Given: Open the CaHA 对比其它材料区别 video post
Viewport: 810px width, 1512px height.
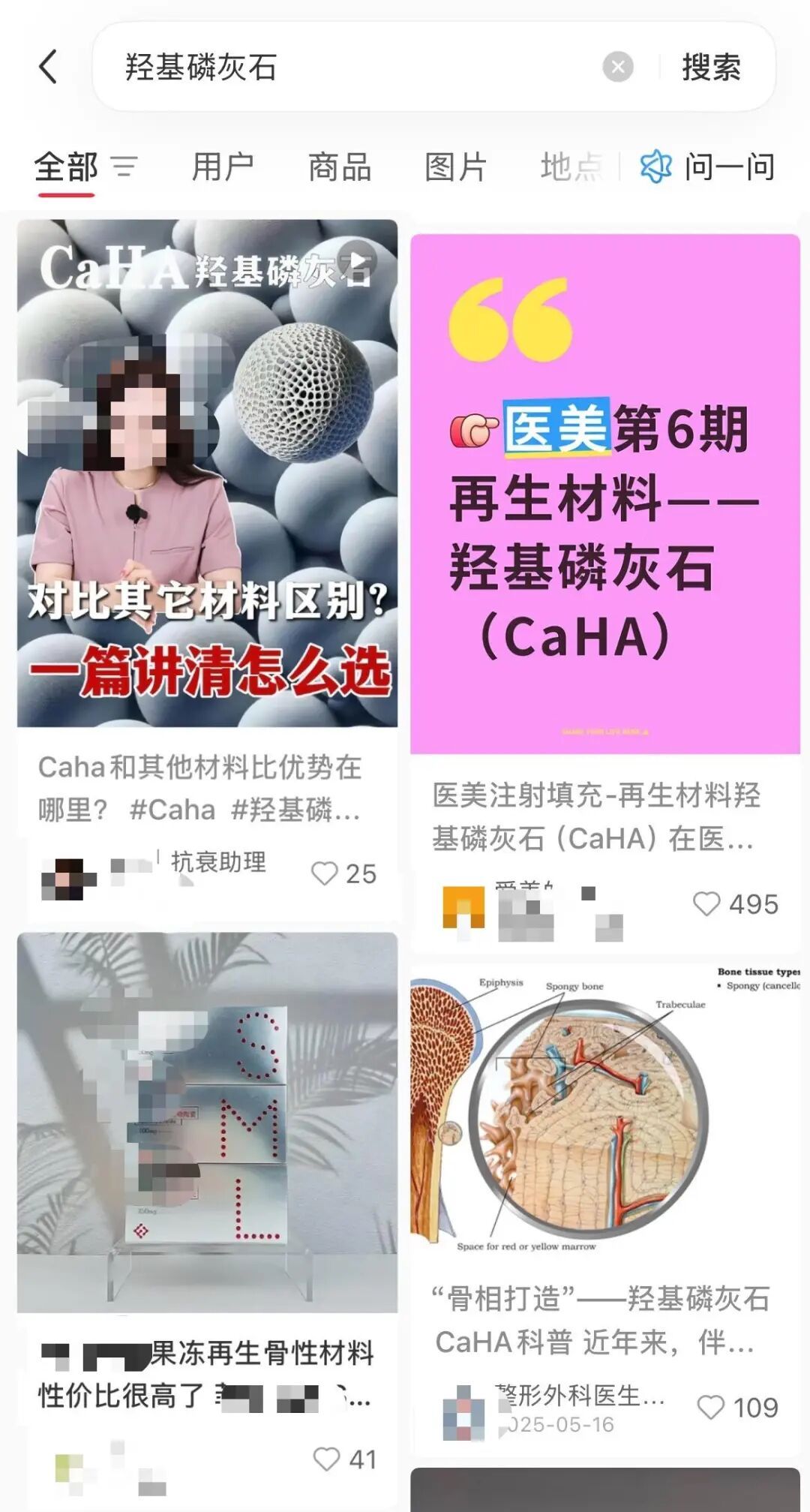Looking at the screenshot, I should pos(207,473).
